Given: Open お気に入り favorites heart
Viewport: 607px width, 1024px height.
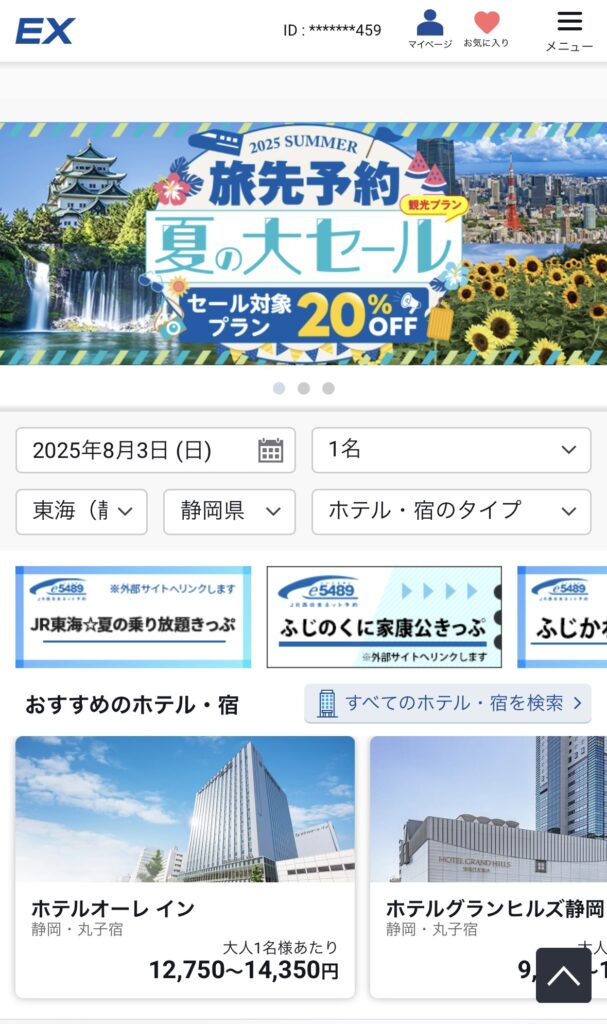Looking at the screenshot, I should point(486,29).
